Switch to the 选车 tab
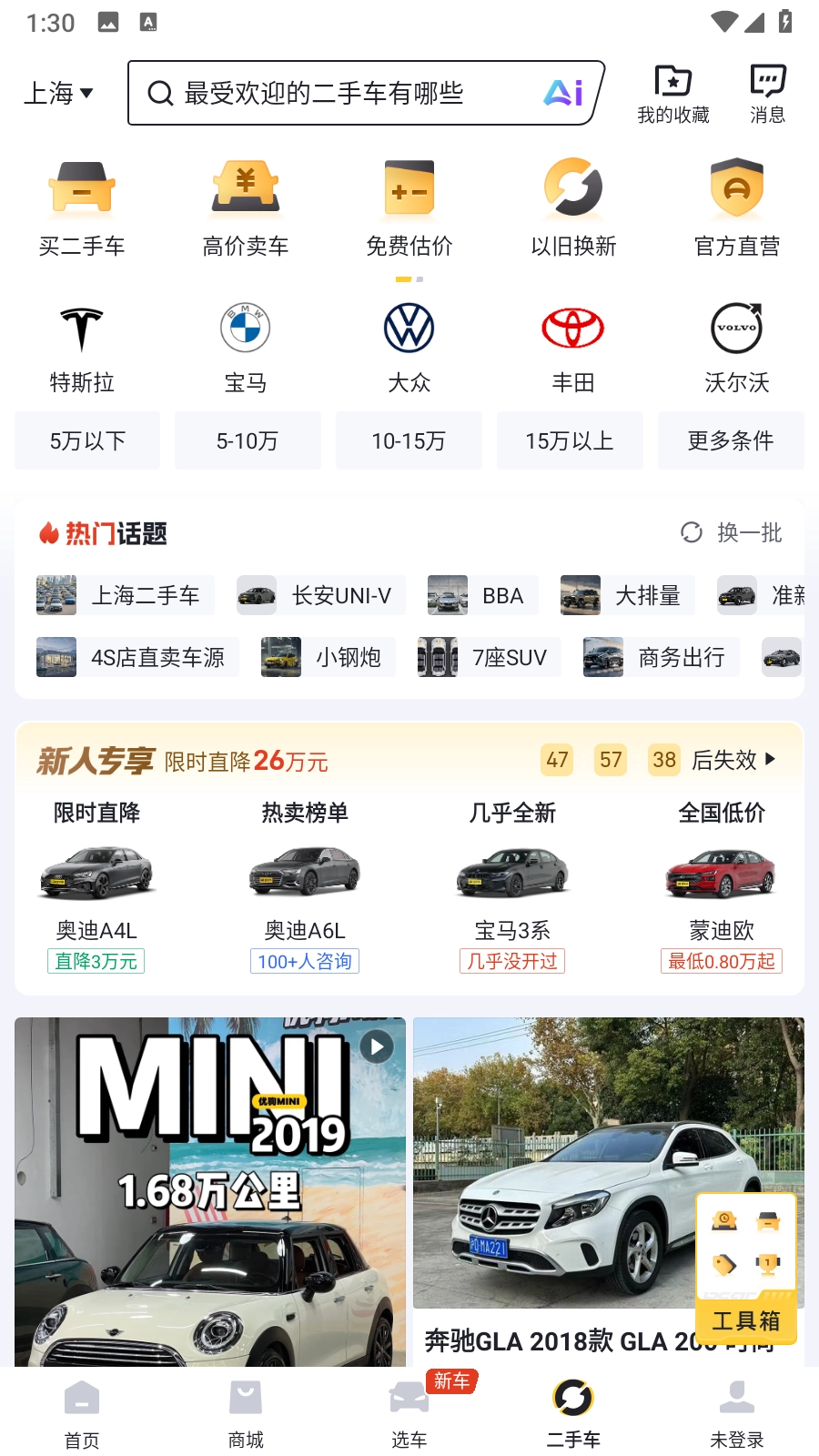Image resolution: width=819 pixels, height=1456 pixels. pos(409,1412)
